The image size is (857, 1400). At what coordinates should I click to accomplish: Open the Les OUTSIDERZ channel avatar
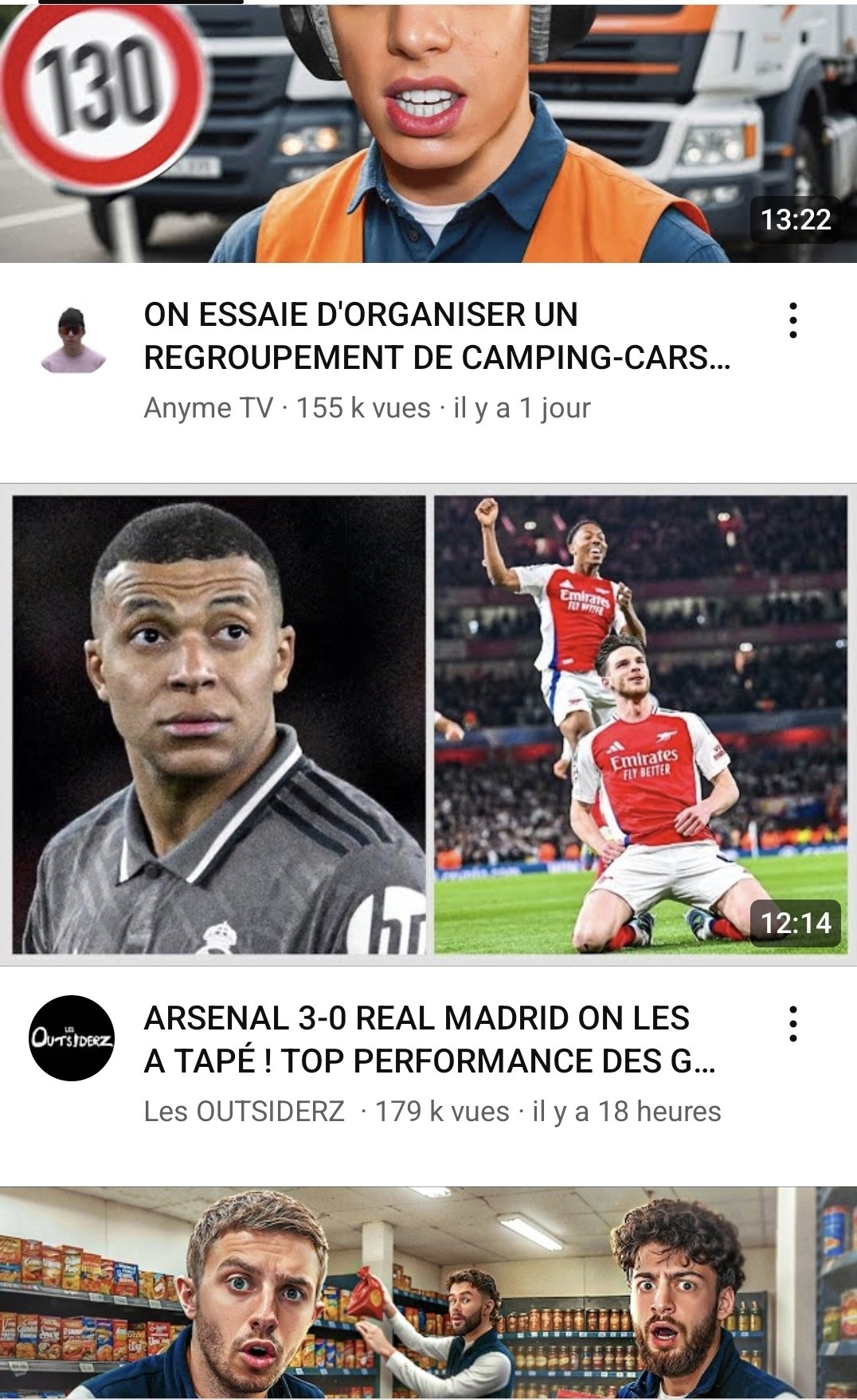tap(72, 1038)
